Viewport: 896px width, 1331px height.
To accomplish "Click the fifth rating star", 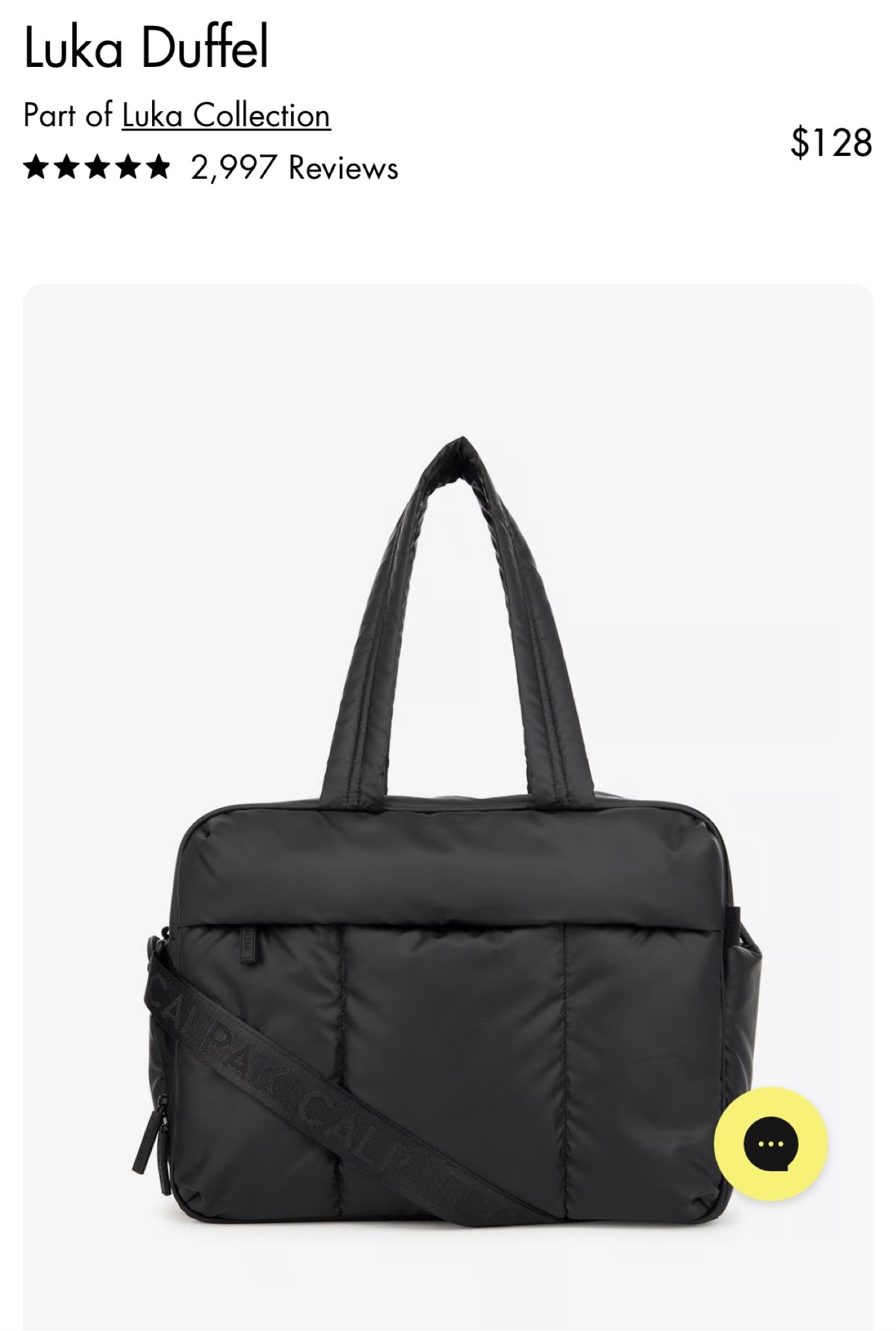I will tap(160, 168).
